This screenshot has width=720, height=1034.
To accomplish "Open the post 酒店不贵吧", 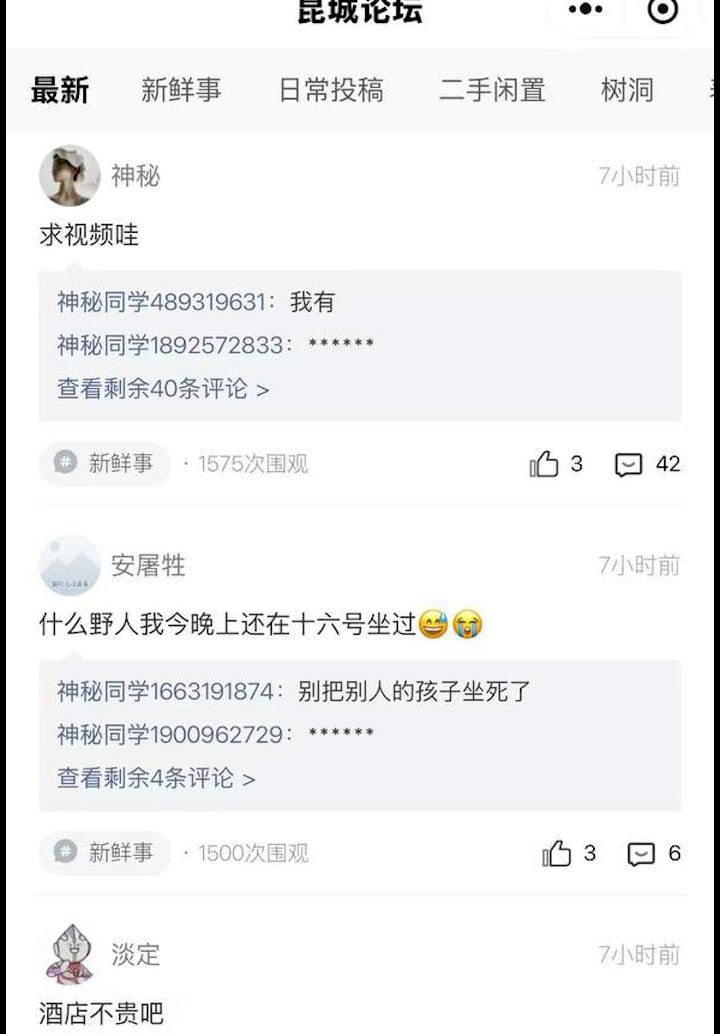I will [101, 1014].
